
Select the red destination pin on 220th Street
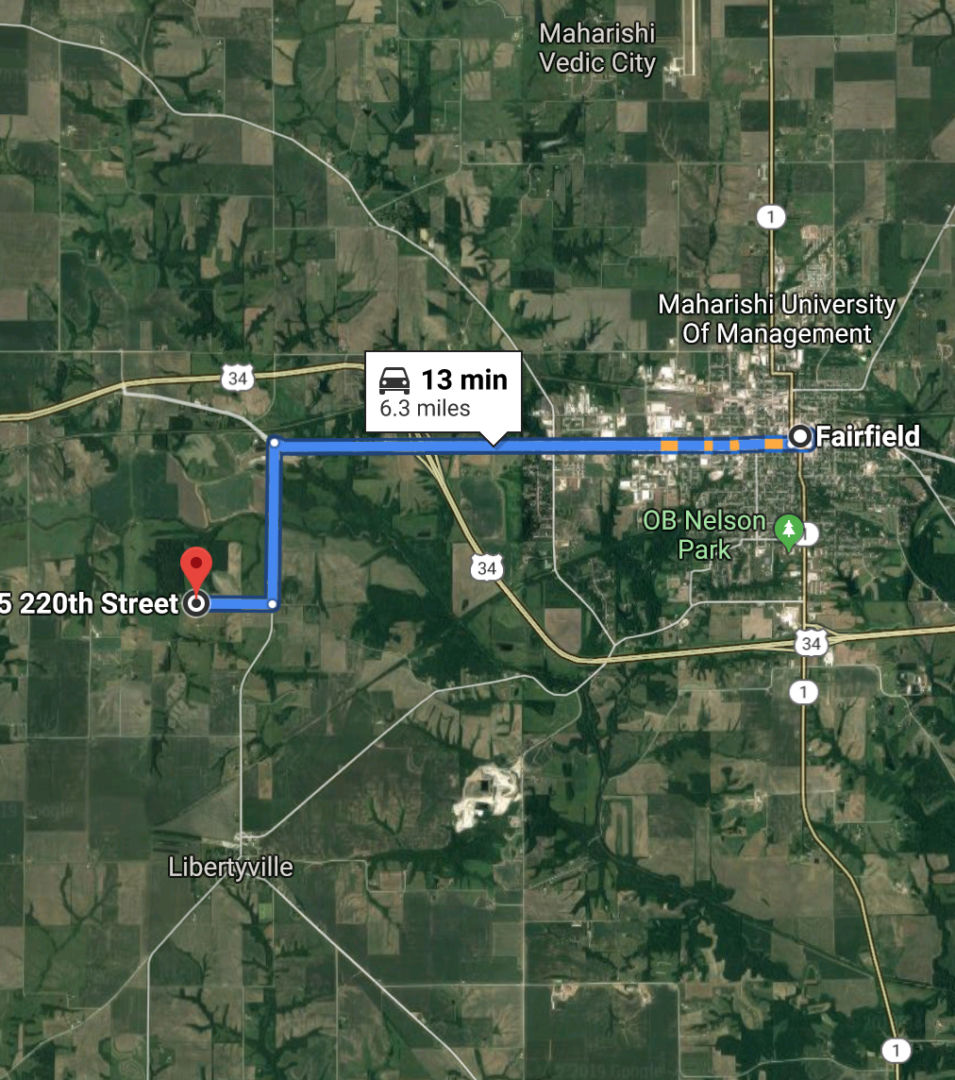tap(196, 569)
